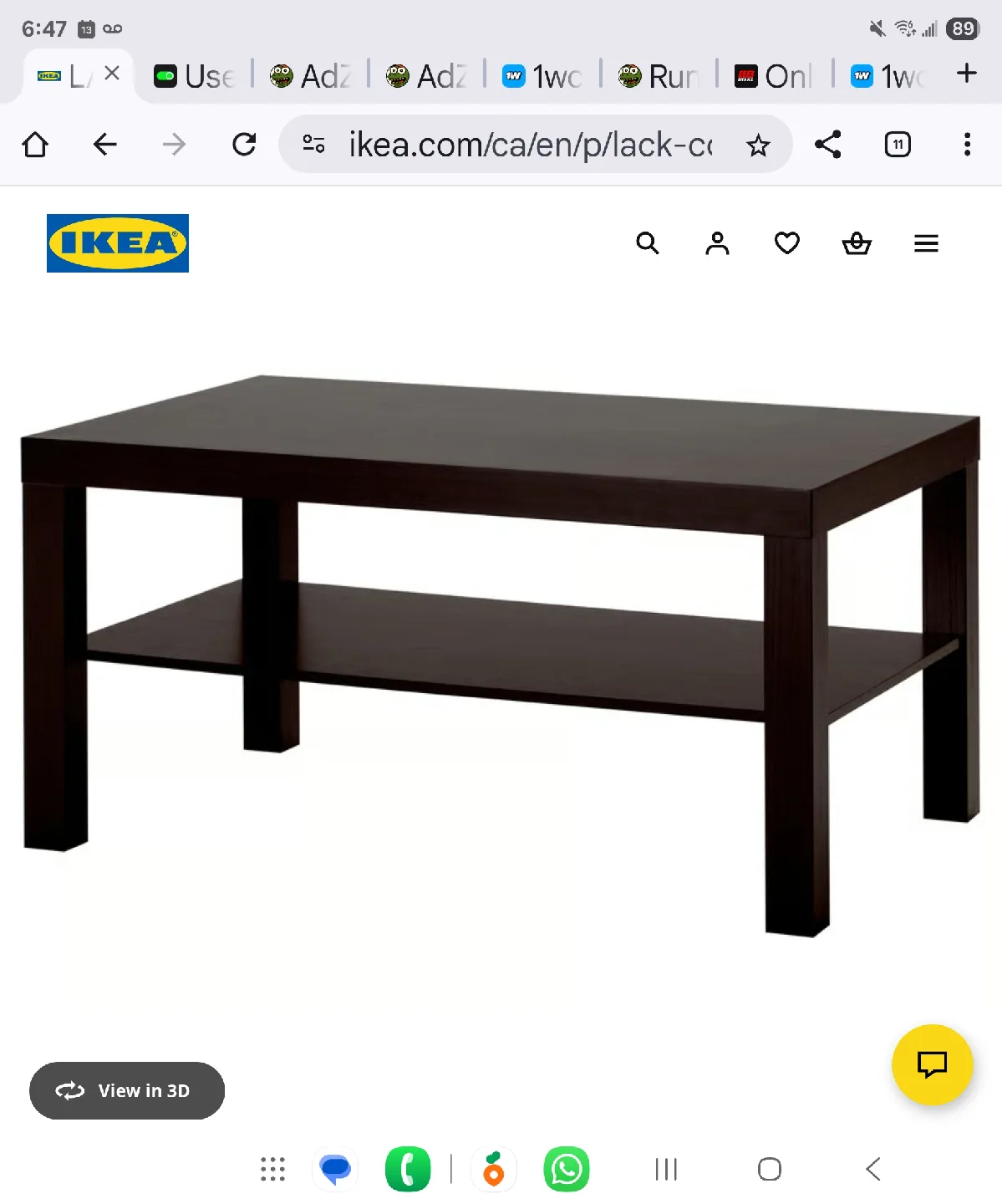
Task: Open the browser overflow menu
Action: [x=967, y=145]
